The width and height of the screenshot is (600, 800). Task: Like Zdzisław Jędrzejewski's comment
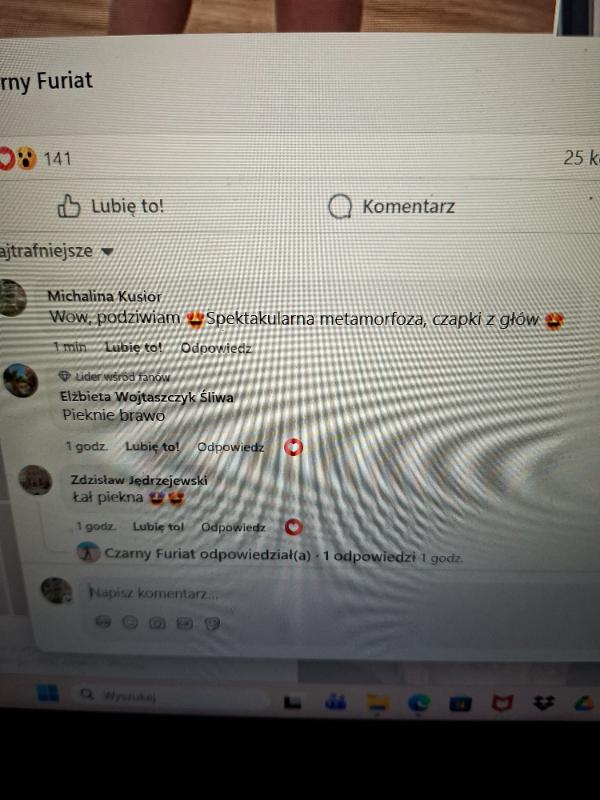(158, 526)
